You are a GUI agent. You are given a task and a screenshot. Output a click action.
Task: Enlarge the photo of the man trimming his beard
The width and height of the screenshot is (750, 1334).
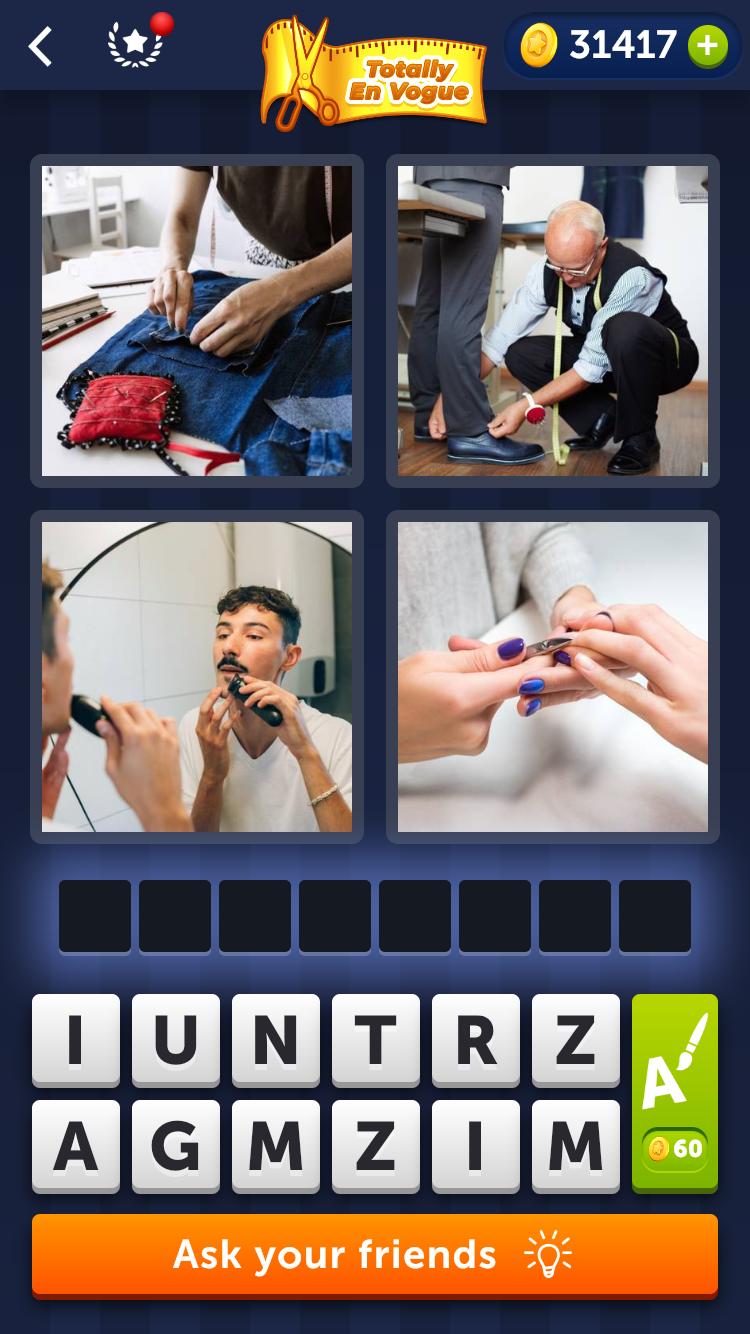pyautogui.click(x=197, y=677)
